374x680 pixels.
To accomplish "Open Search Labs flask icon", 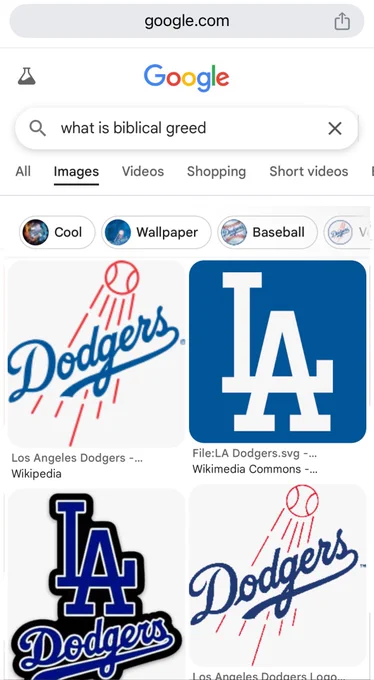I will coord(26,76).
